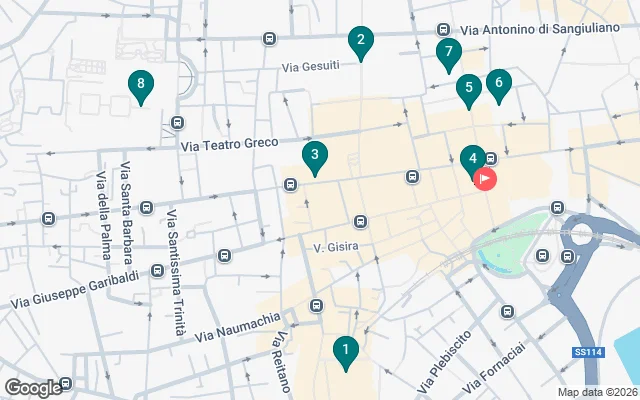Open map pin number 3
The width and height of the screenshot is (640, 400).
point(314,155)
